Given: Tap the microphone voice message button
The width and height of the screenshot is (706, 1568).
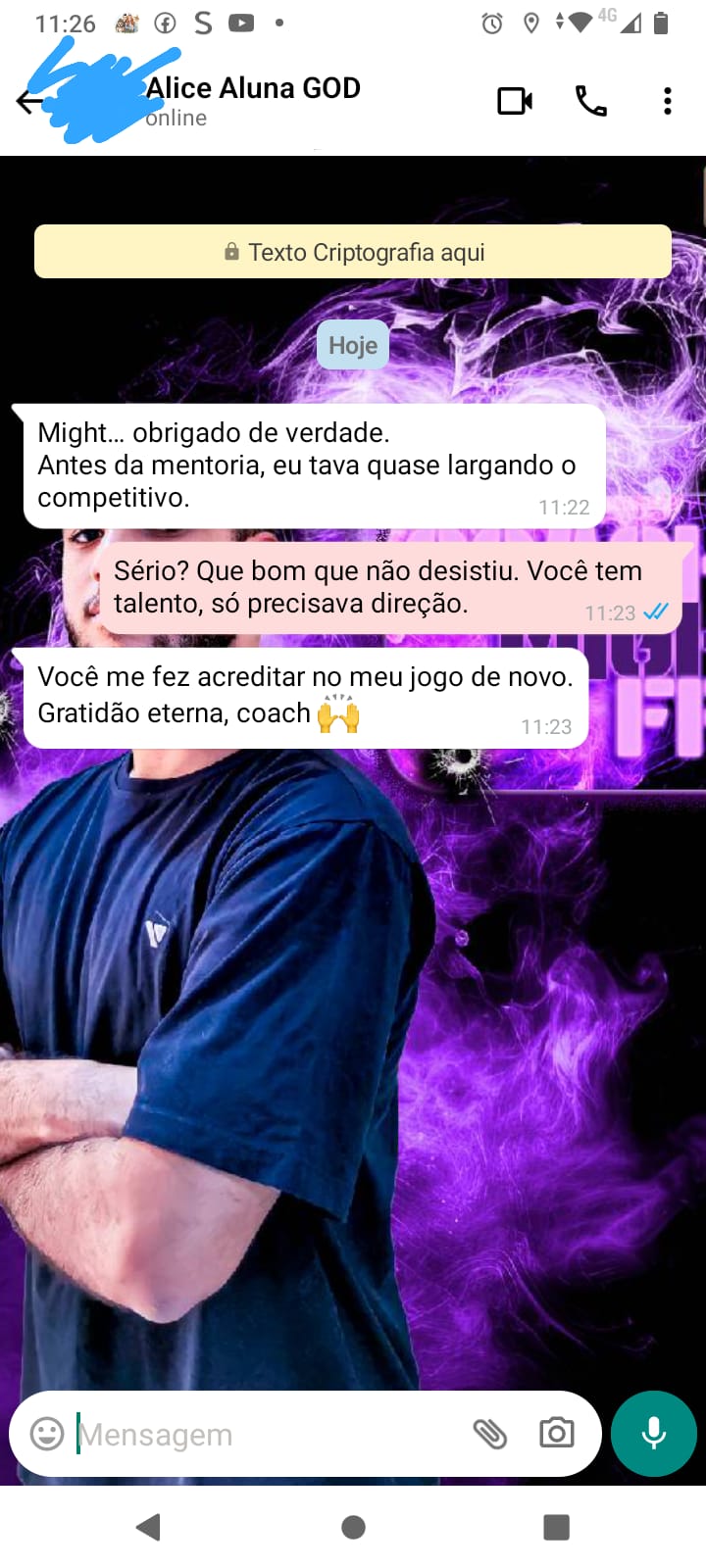Looking at the screenshot, I should pyautogui.click(x=653, y=1434).
